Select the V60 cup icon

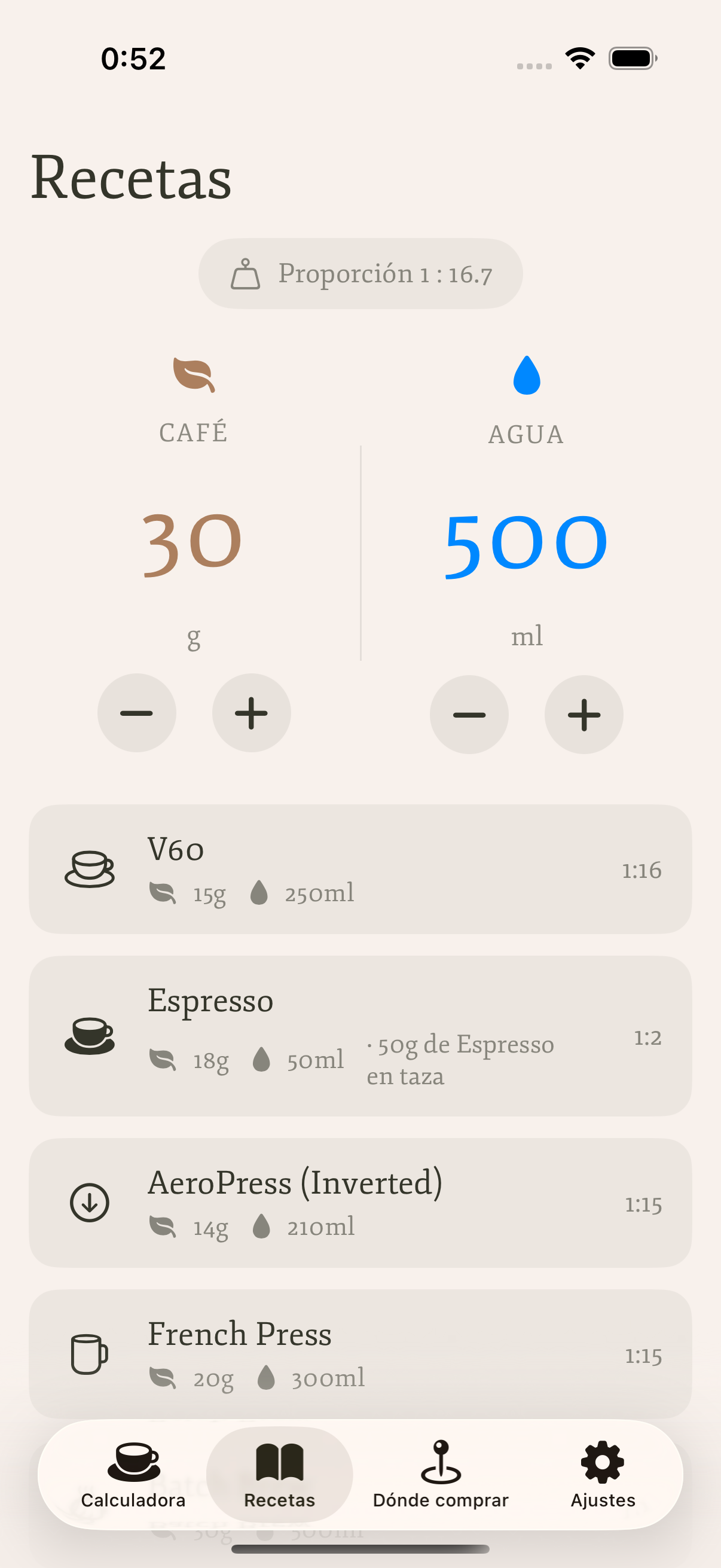[x=90, y=870]
